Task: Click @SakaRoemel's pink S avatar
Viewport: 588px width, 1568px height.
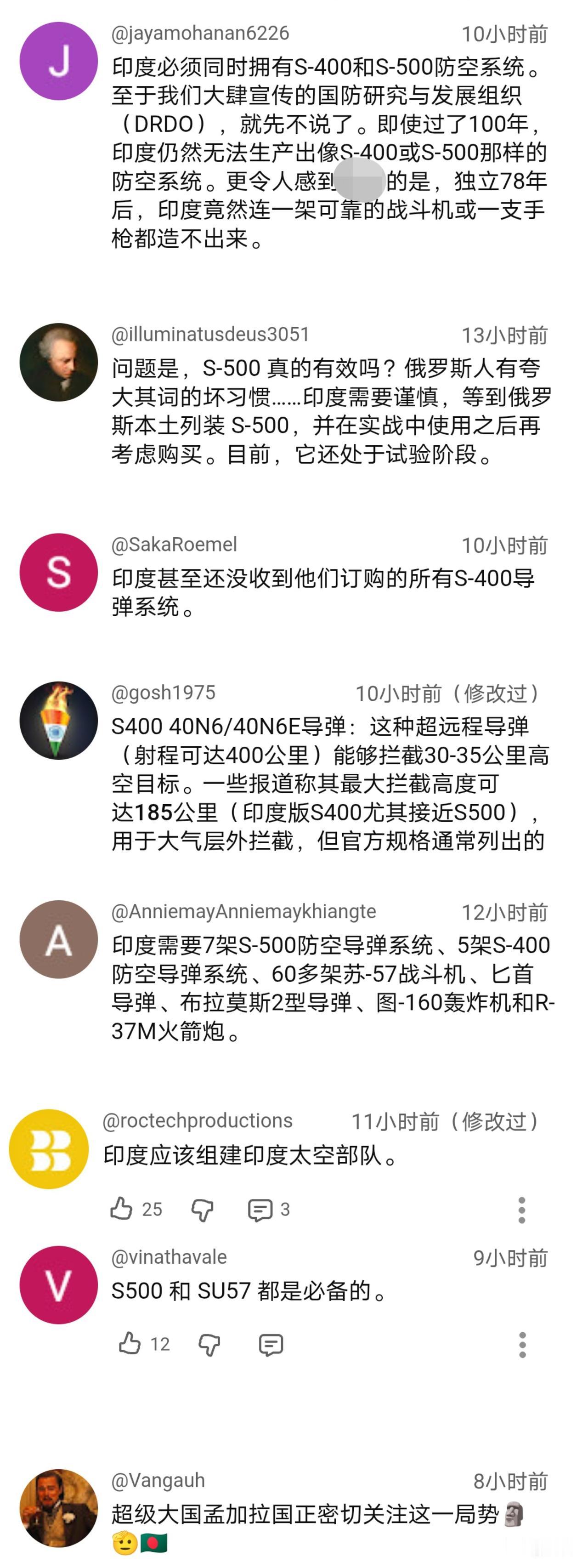Action: [x=58, y=572]
